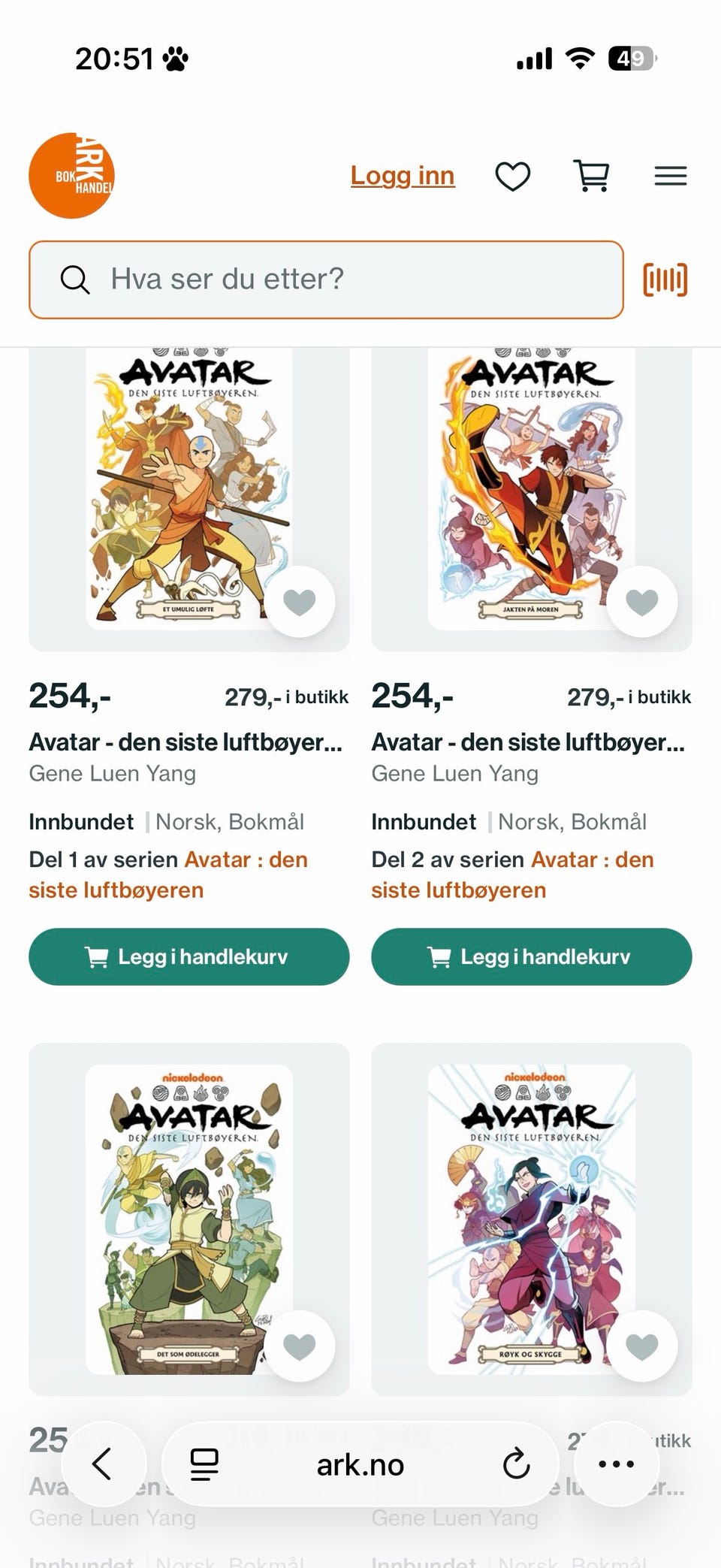The image size is (721, 1568).
Task: Favorite the Jakten På Moren book
Action: pyautogui.click(x=641, y=600)
